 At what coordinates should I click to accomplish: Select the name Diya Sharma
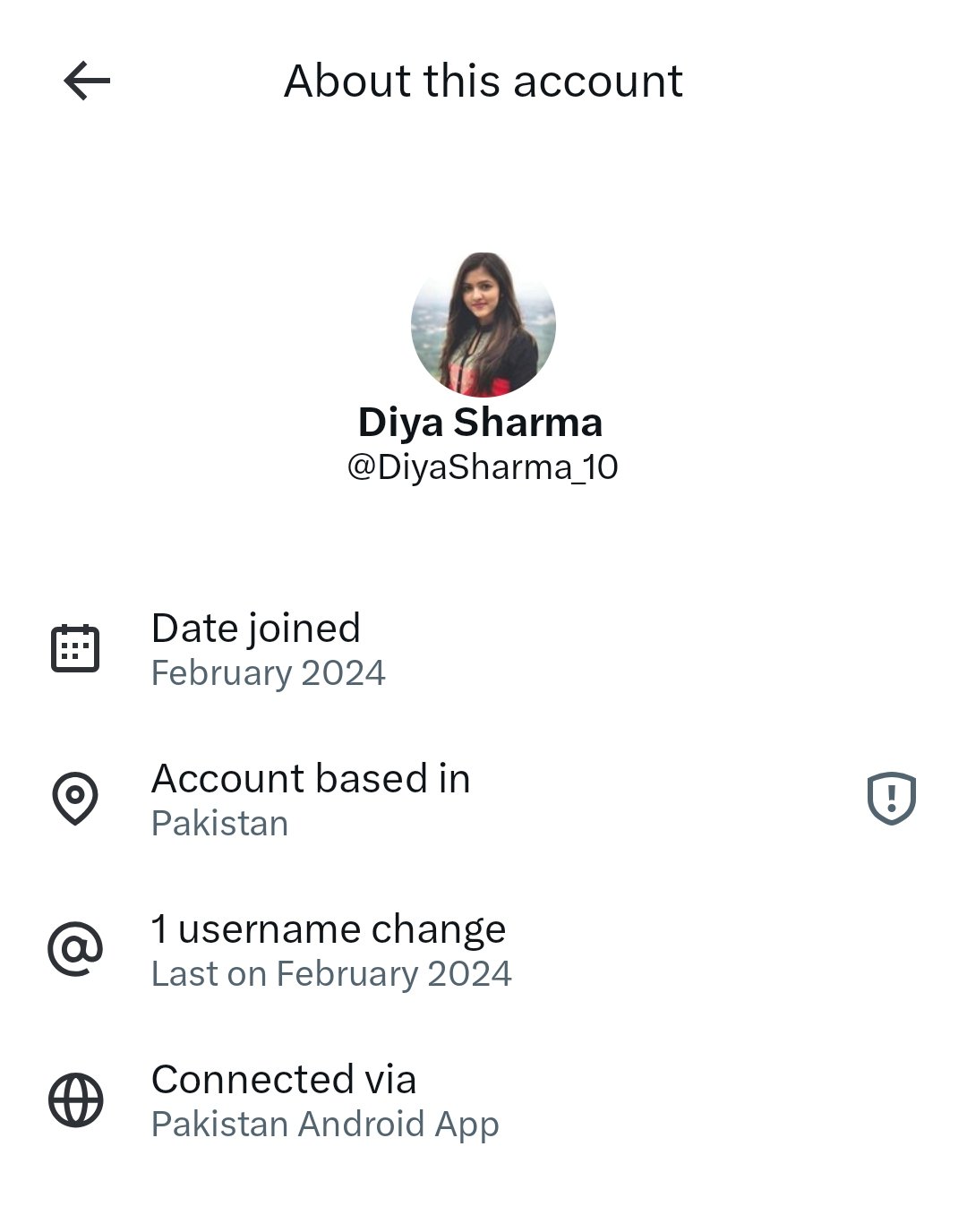[x=481, y=424]
